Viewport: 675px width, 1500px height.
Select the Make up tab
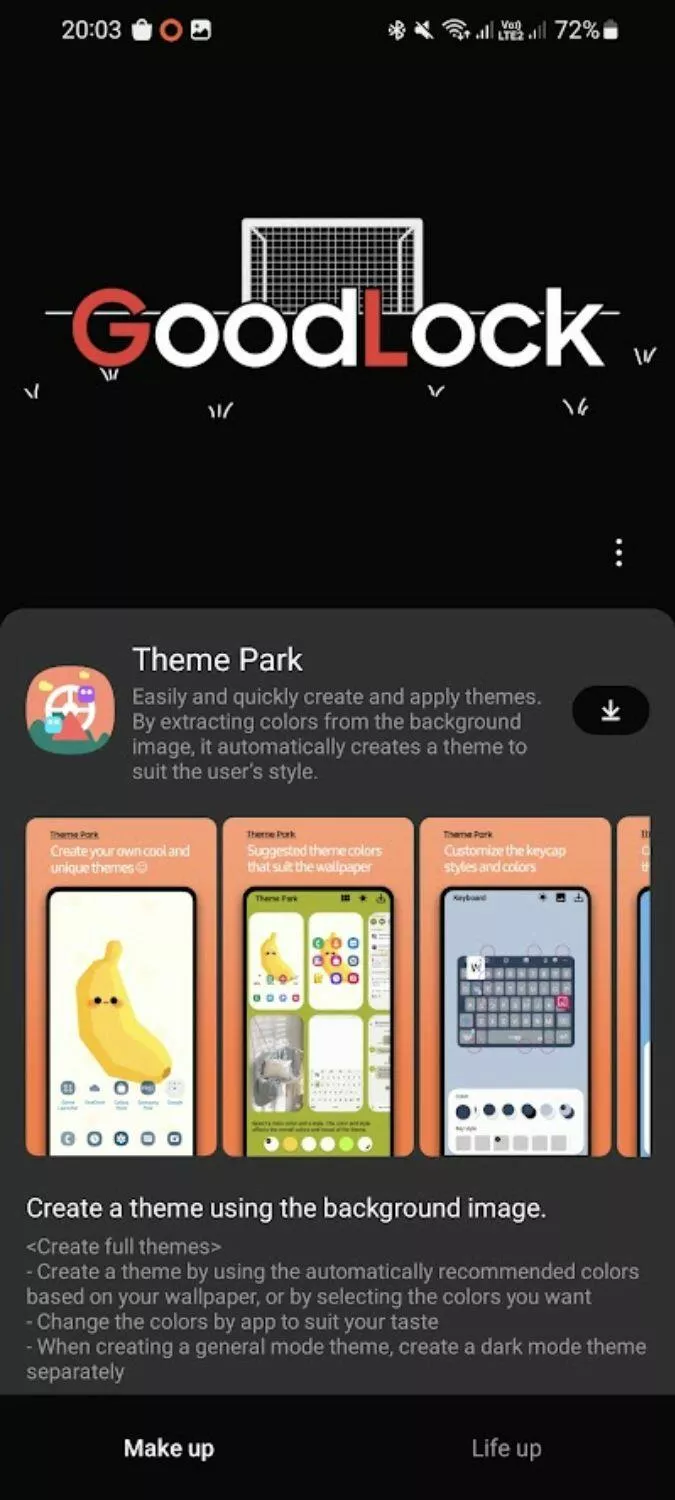169,1448
